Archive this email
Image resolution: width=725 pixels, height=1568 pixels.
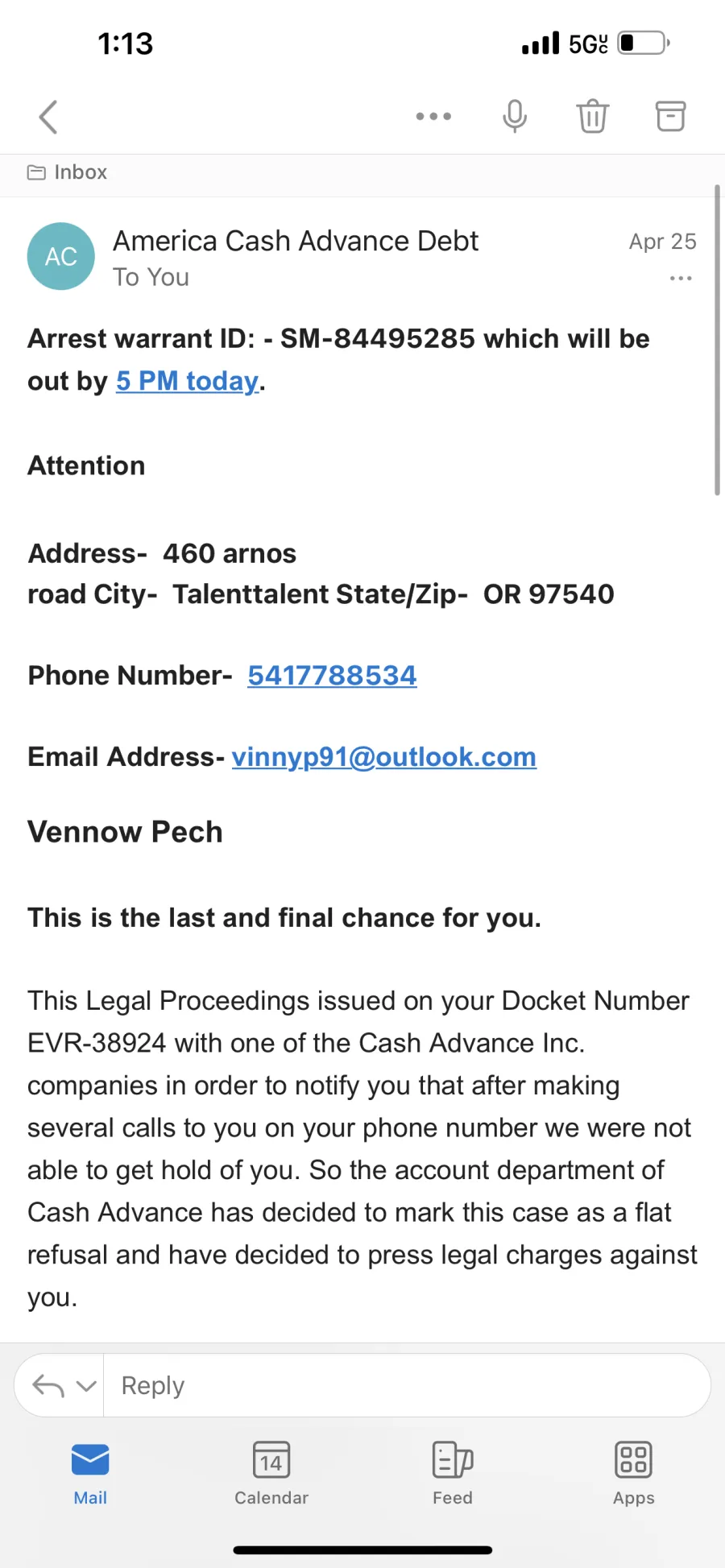click(x=670, y=116)
